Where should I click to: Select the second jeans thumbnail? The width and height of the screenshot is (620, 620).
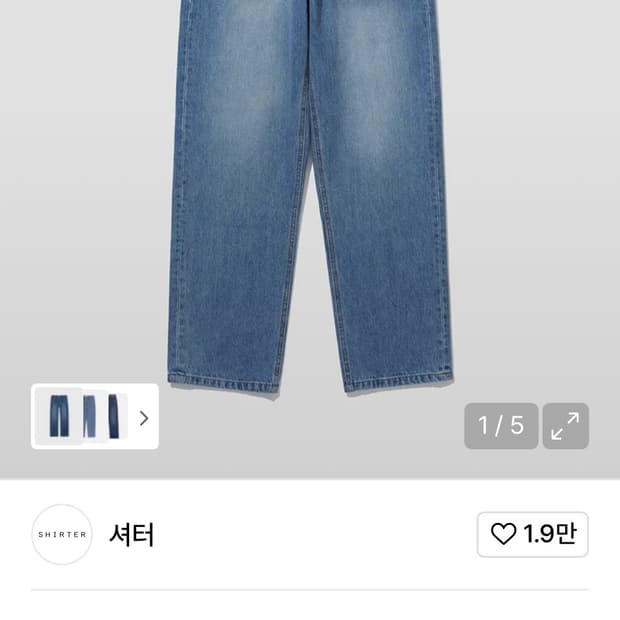click(89, 416)
